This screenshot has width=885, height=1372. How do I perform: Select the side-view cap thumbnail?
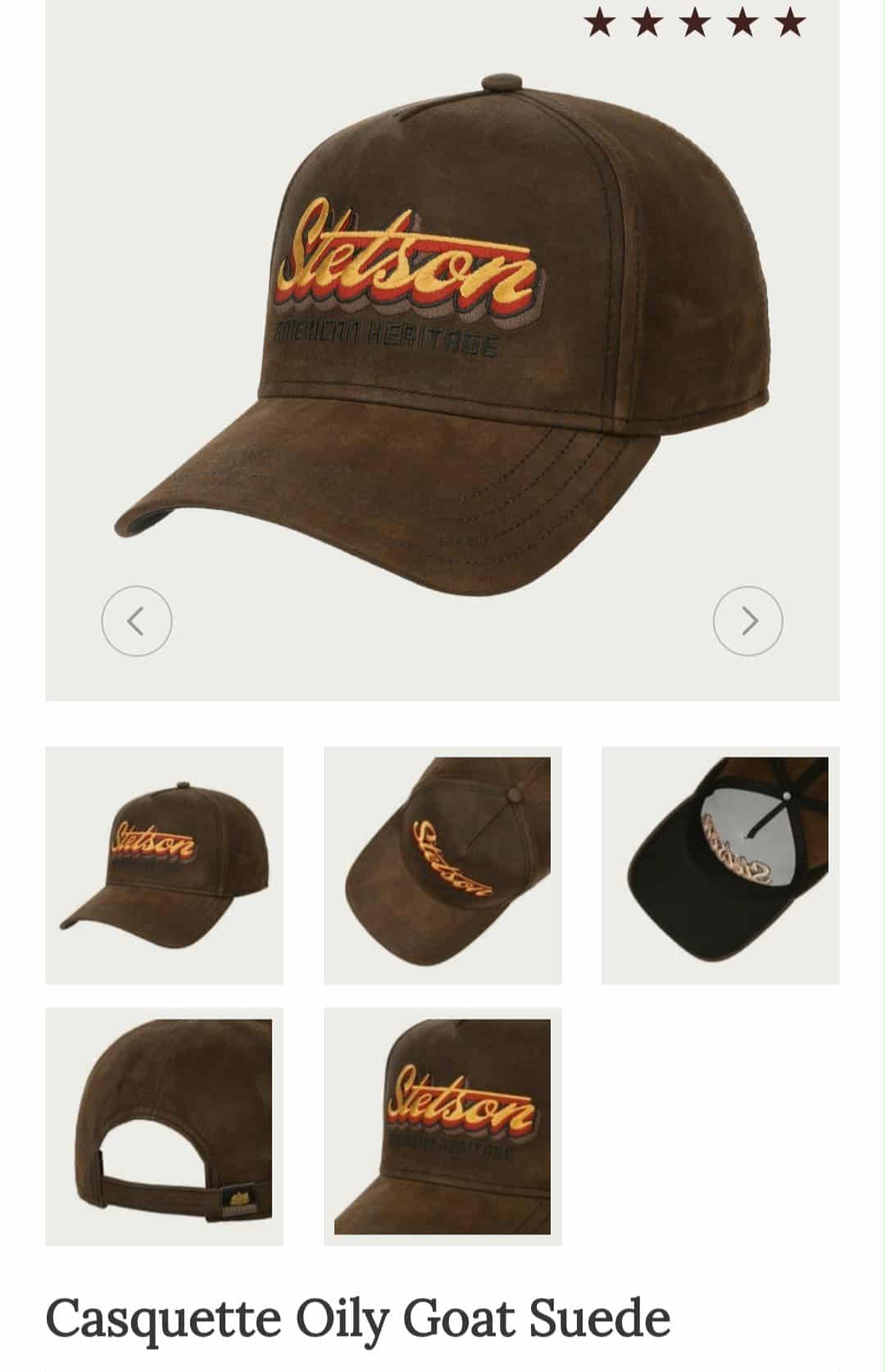164,865
